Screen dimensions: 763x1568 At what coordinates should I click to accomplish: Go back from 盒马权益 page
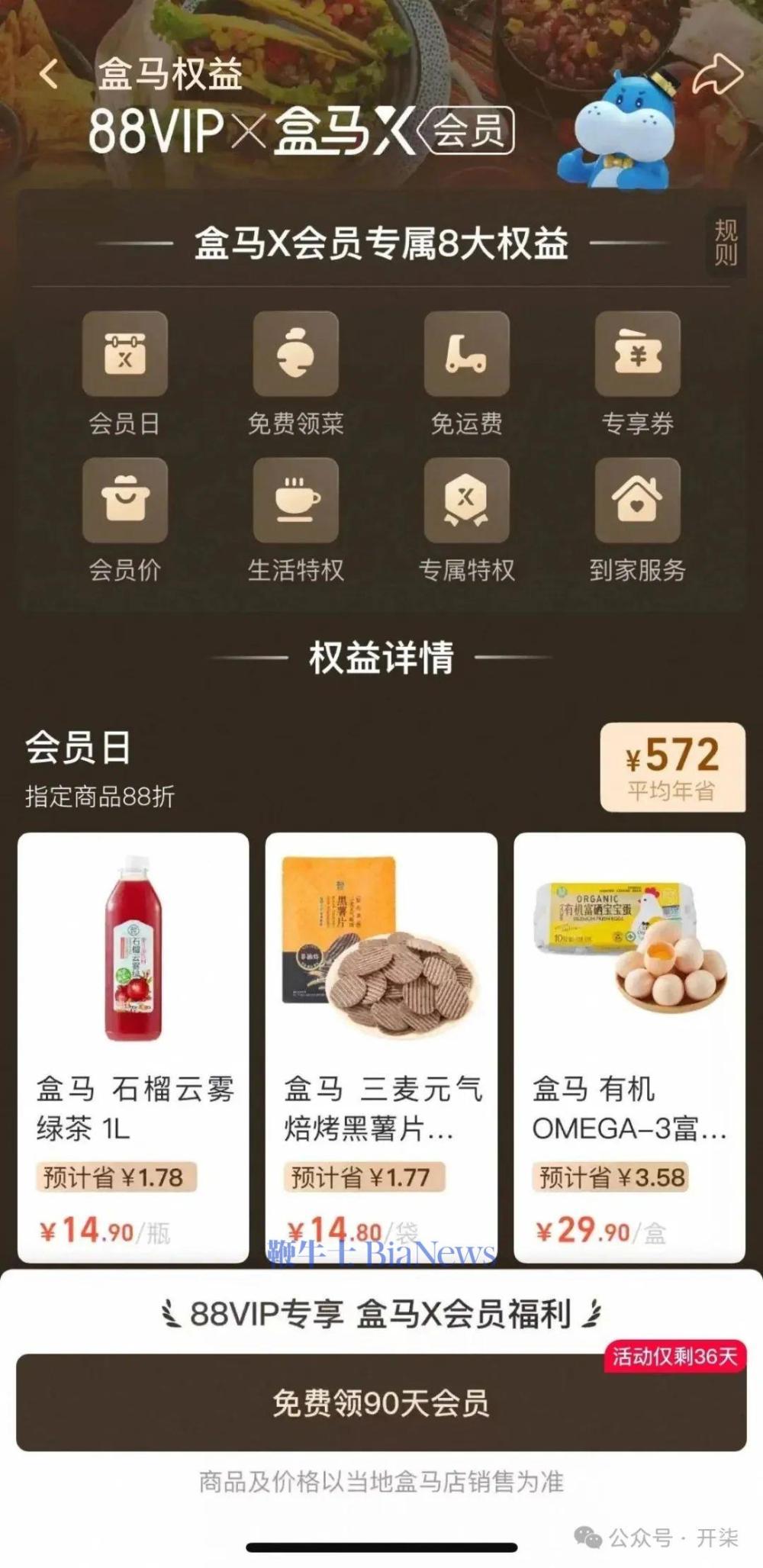(49, 74)
